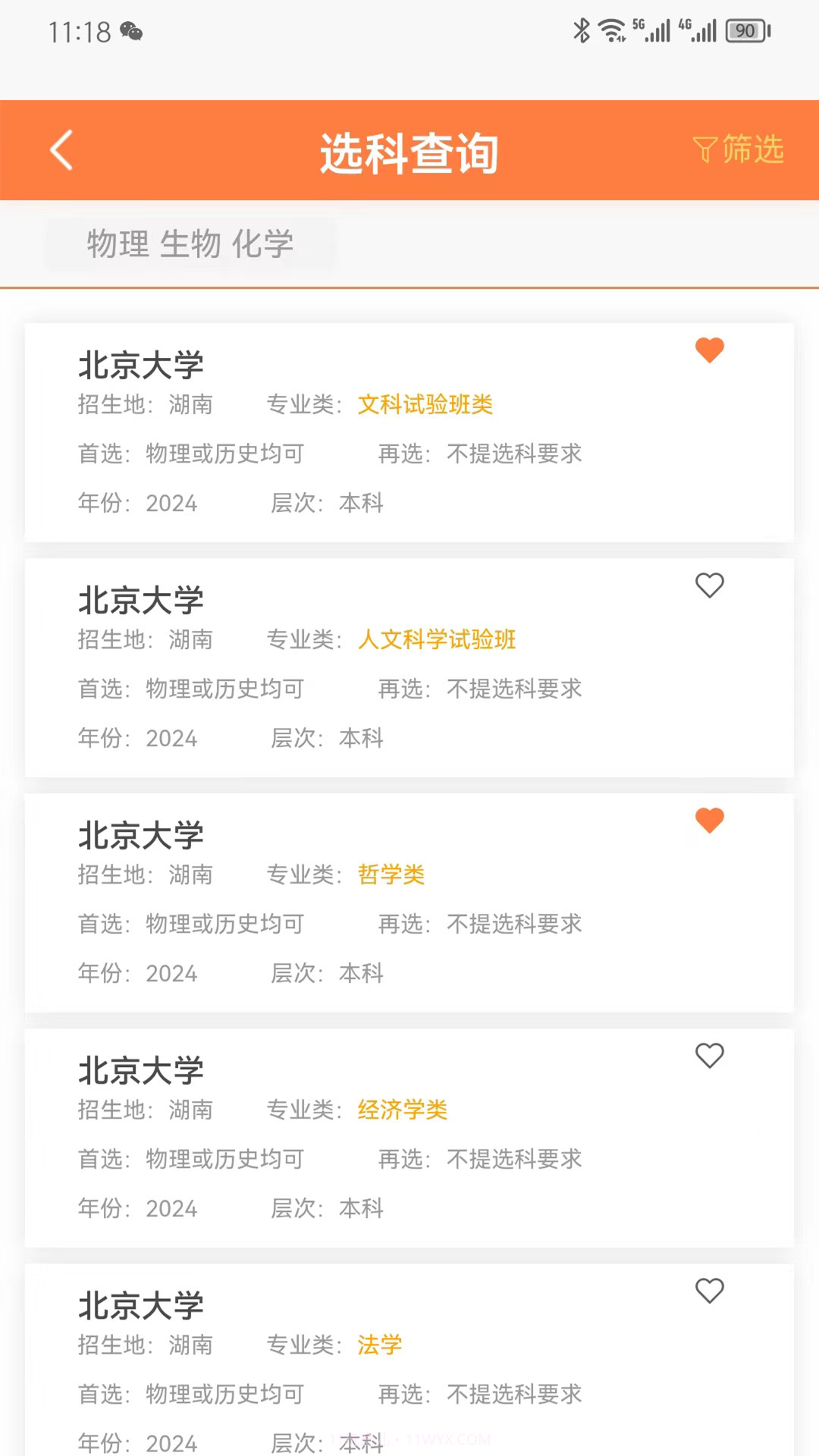
Task: Open the 文科试验班类 major link
Action: point(425,405)
